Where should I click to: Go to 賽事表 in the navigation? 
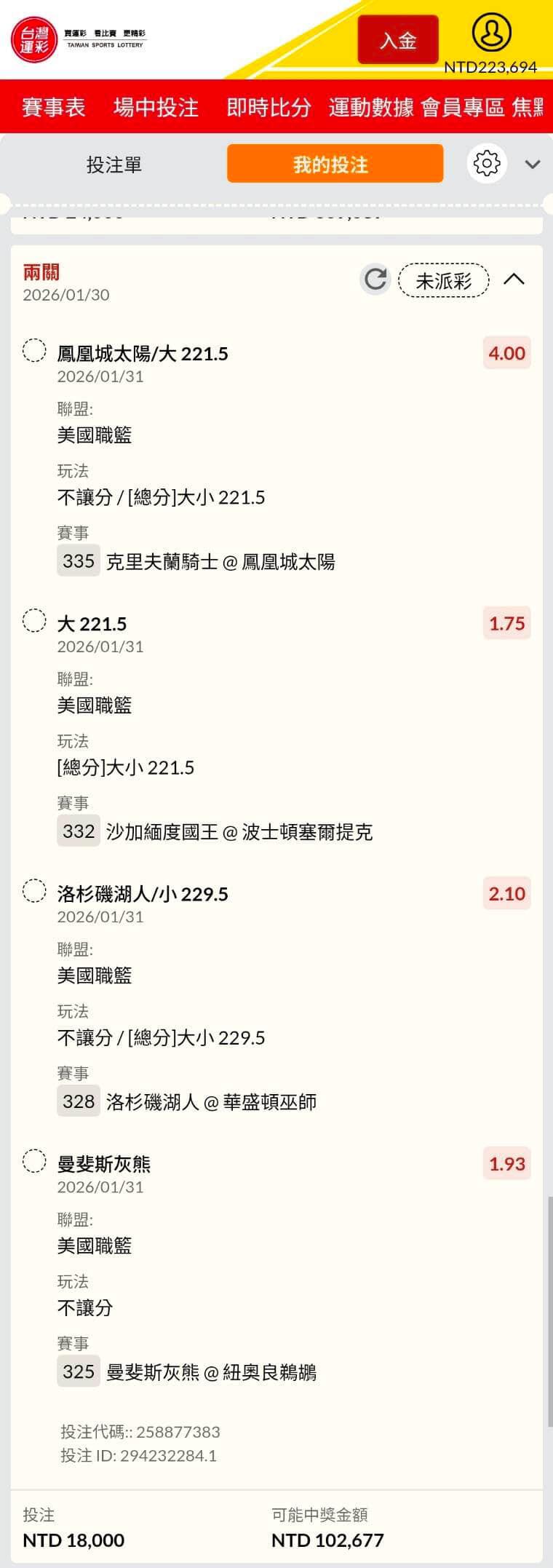[x=54, y=108]
